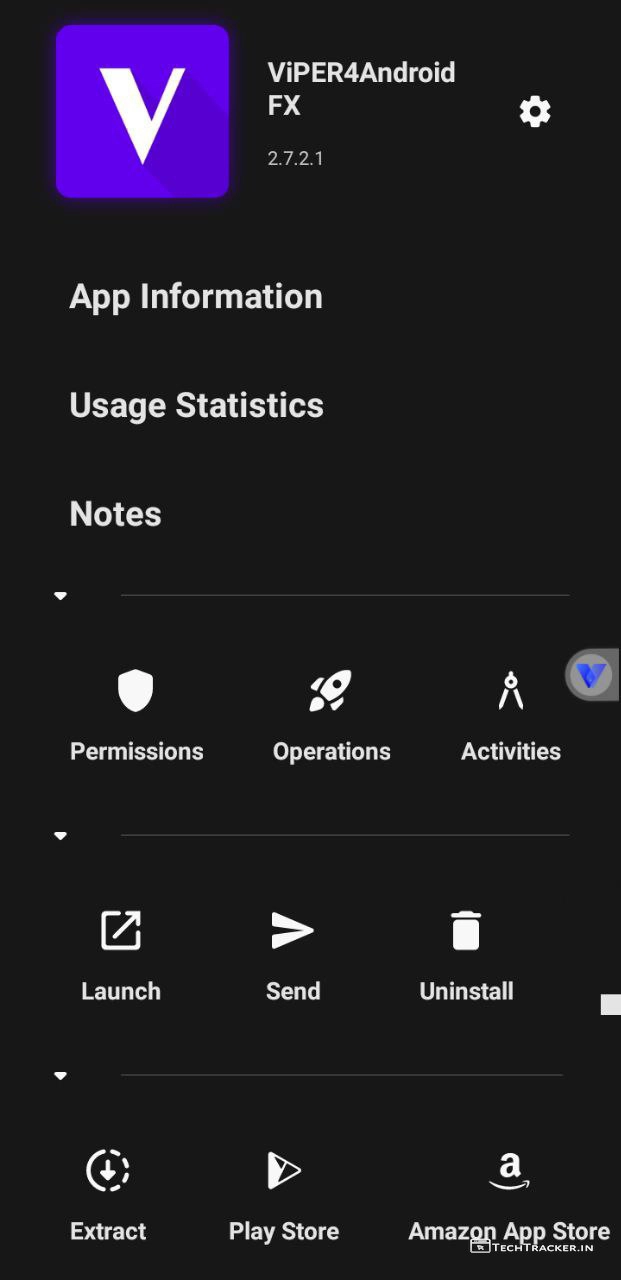The width and height of the screenshot is (621, 1280).
Task: Open Operations
Action: [x=331, y=715]
